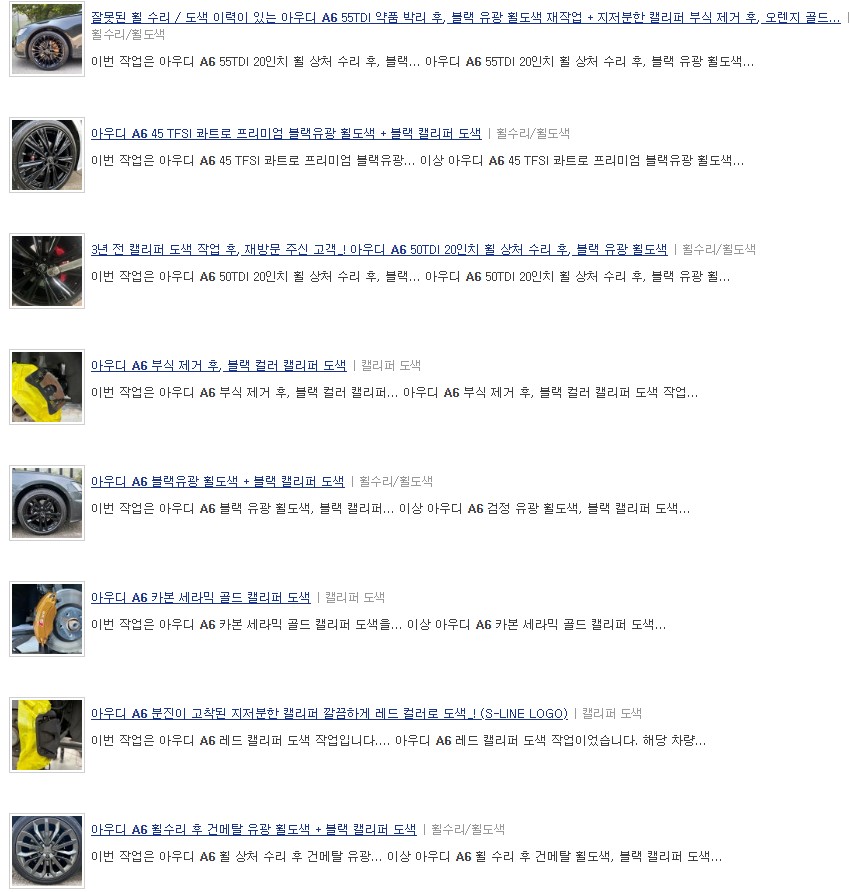Screen dimensions: 849x892
Task: Tap the thumbnail of the 45 TFSI 콰트로 post
Action: [x=47, y=154]
